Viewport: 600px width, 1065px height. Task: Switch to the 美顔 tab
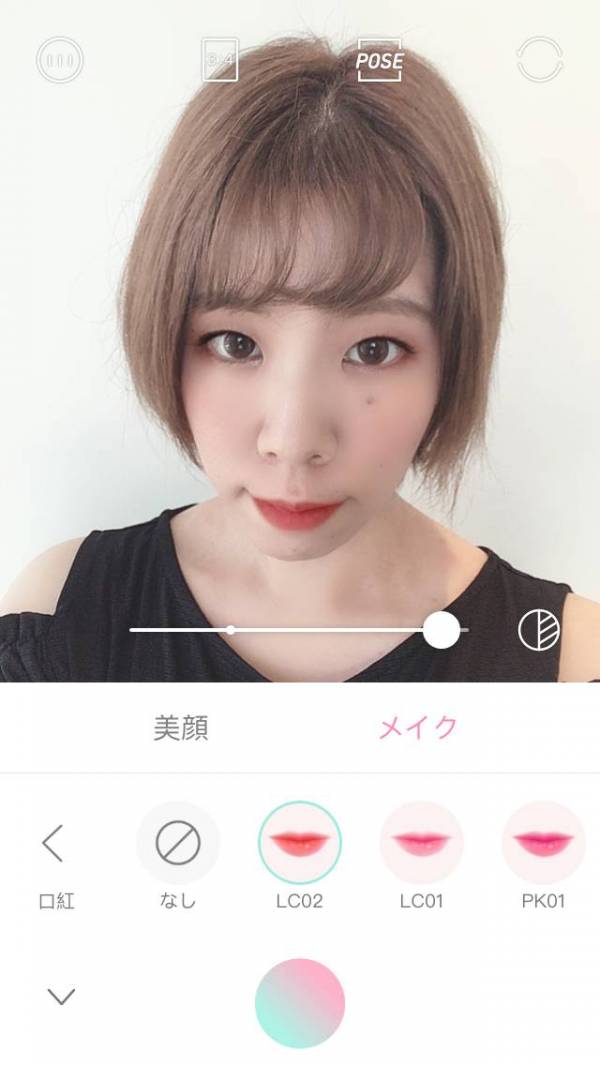181,727
